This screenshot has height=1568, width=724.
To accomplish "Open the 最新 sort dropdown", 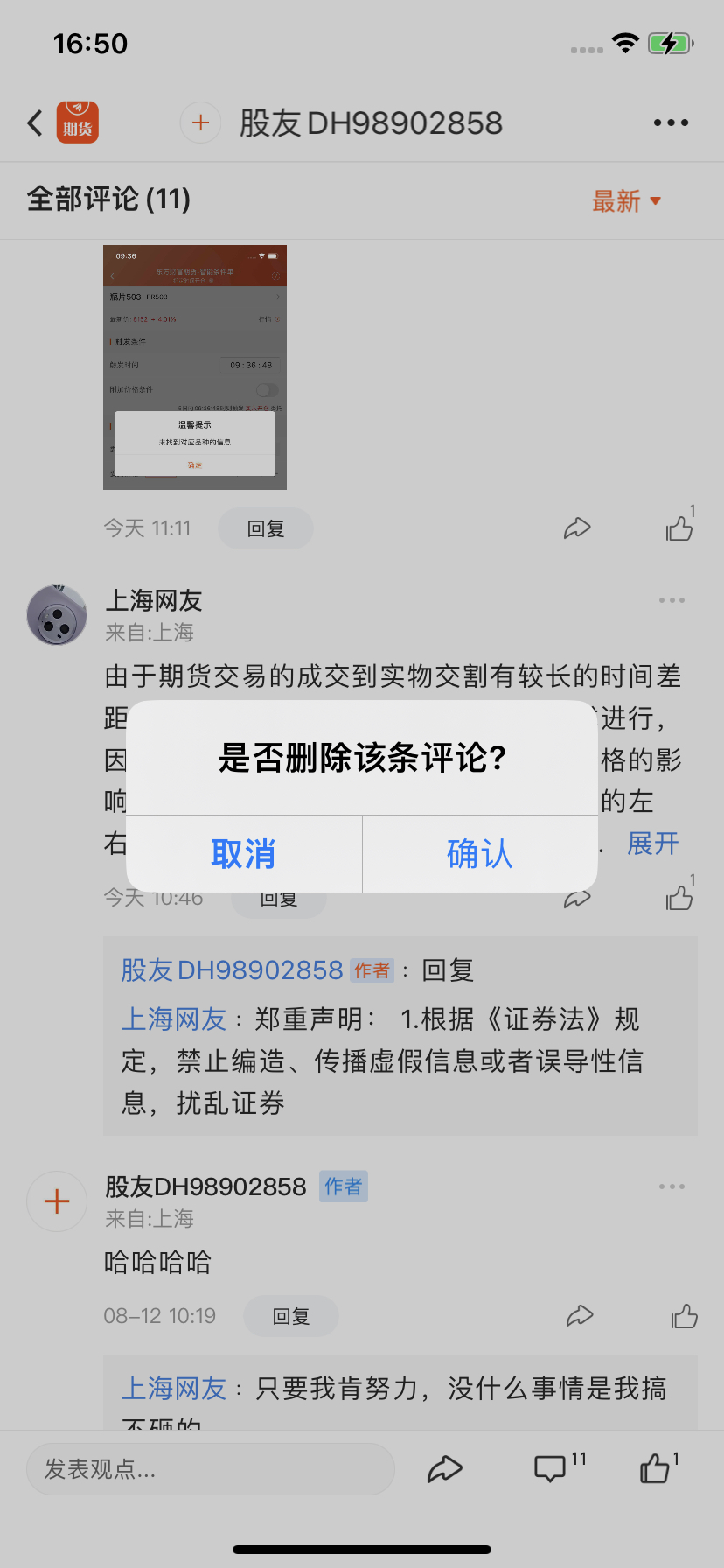I will (x=626, y=201).
